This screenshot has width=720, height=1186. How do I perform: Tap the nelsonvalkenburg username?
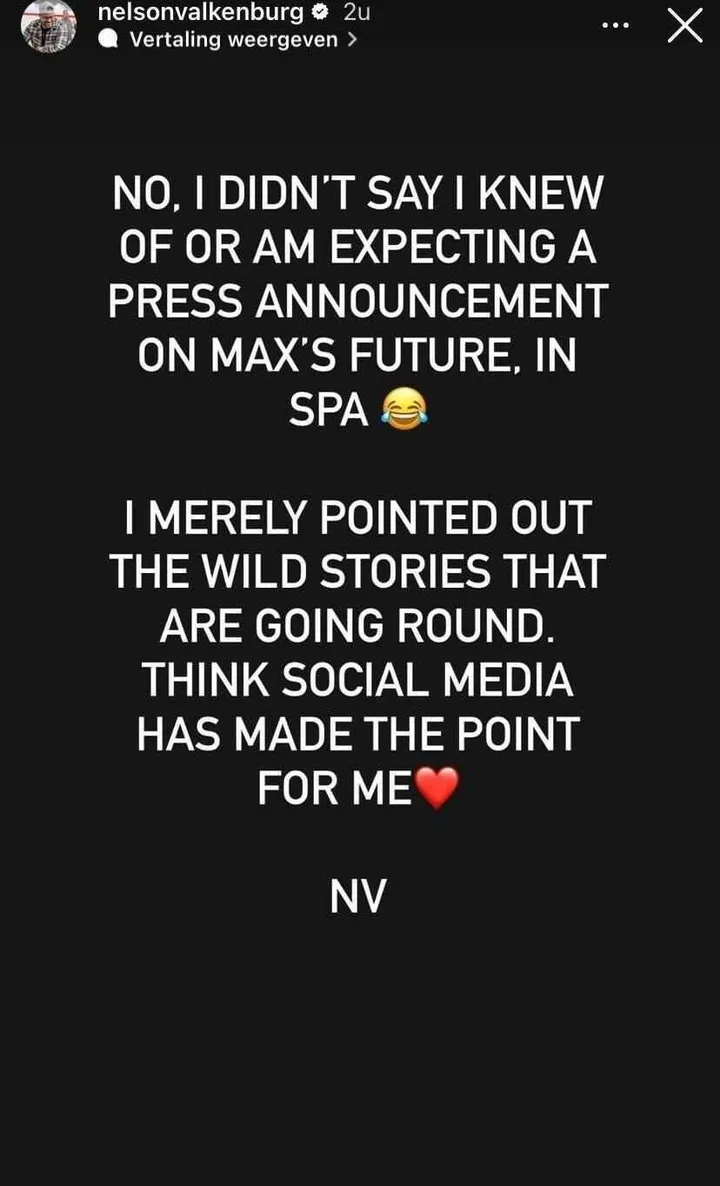tap(200, 13)
